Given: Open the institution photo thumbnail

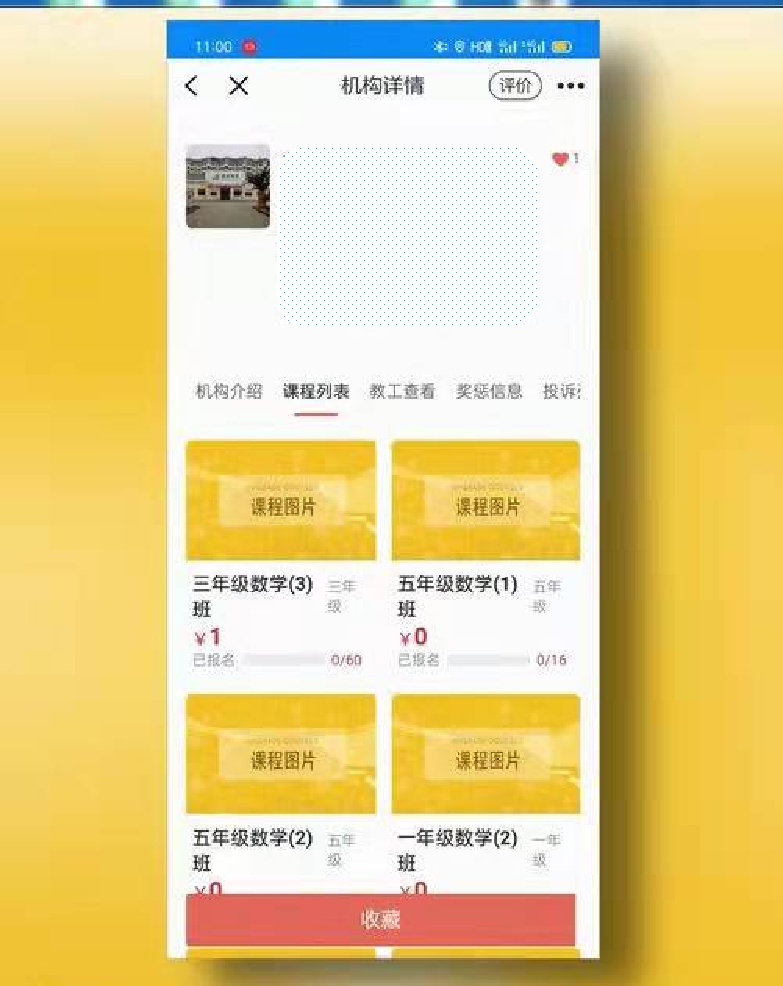Looking at the screenshot, I should (x=228, y=186).
